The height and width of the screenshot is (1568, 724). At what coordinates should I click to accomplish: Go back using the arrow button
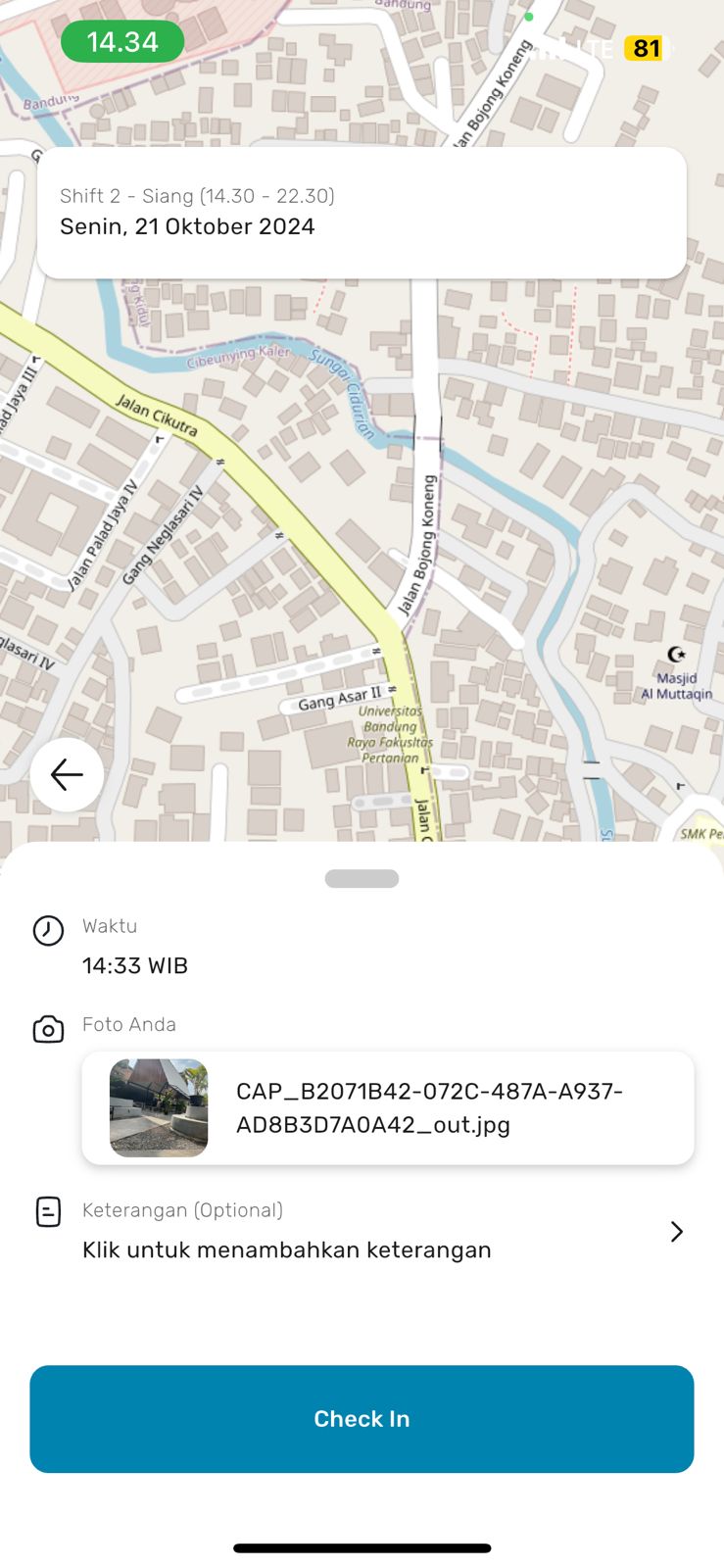[67, 775]
